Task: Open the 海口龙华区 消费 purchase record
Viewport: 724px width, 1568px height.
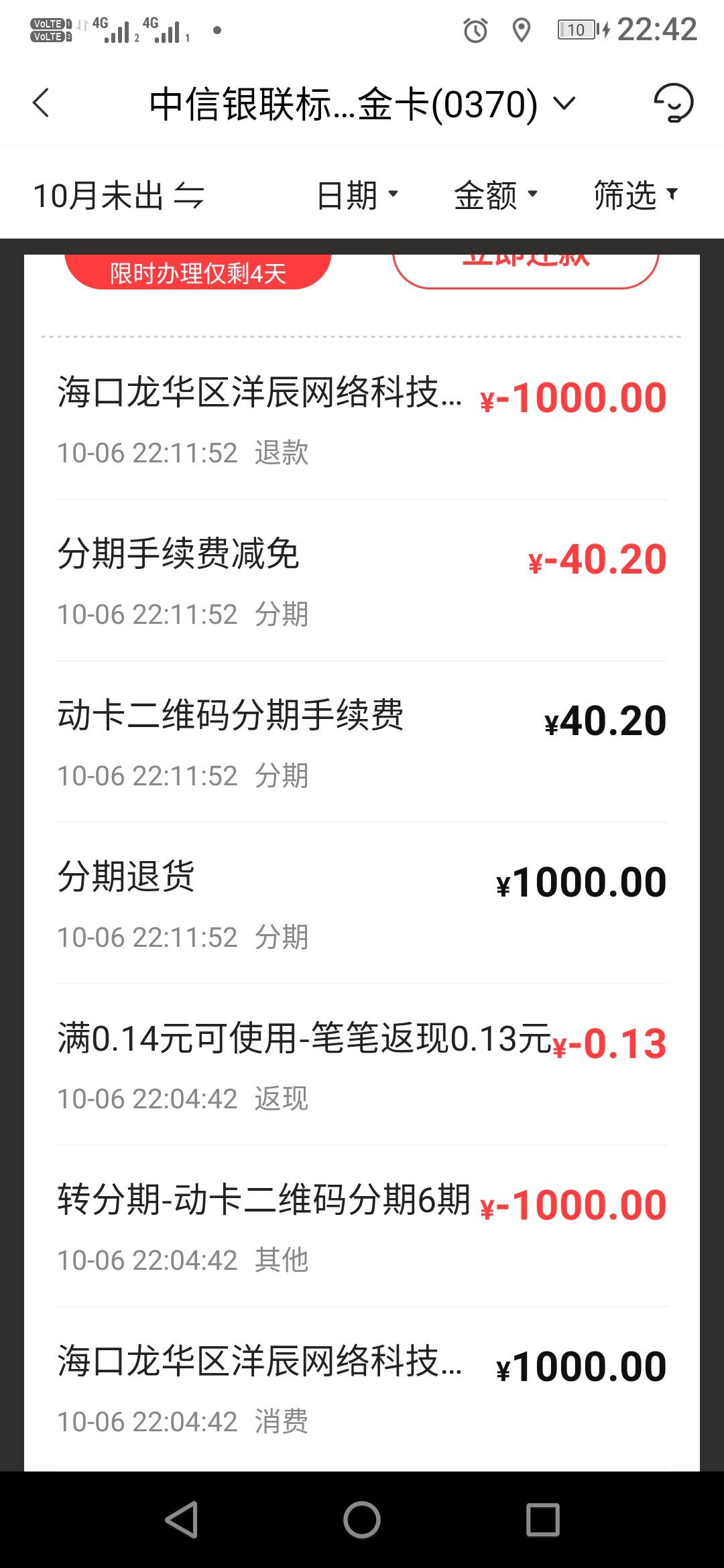Action: [x=362, y=1388]
